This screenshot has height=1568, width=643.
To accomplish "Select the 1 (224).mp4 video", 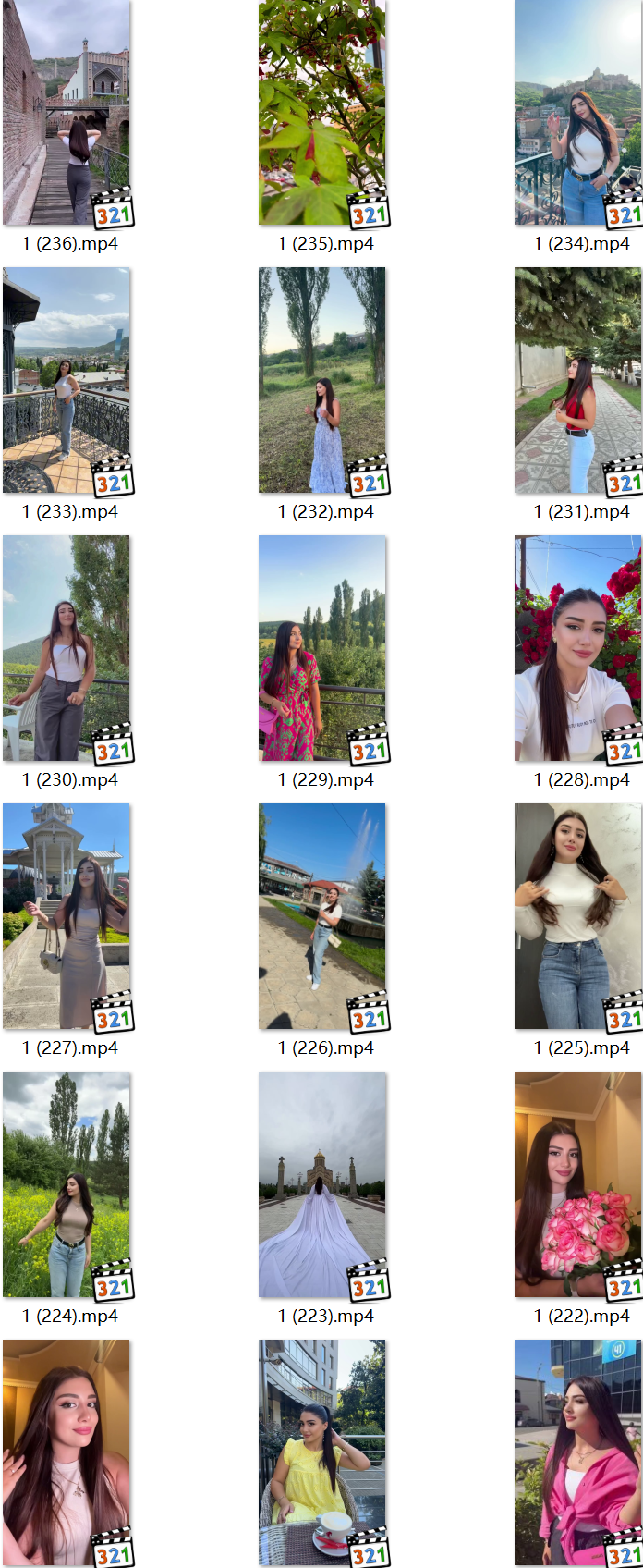I will [67, 1185].
